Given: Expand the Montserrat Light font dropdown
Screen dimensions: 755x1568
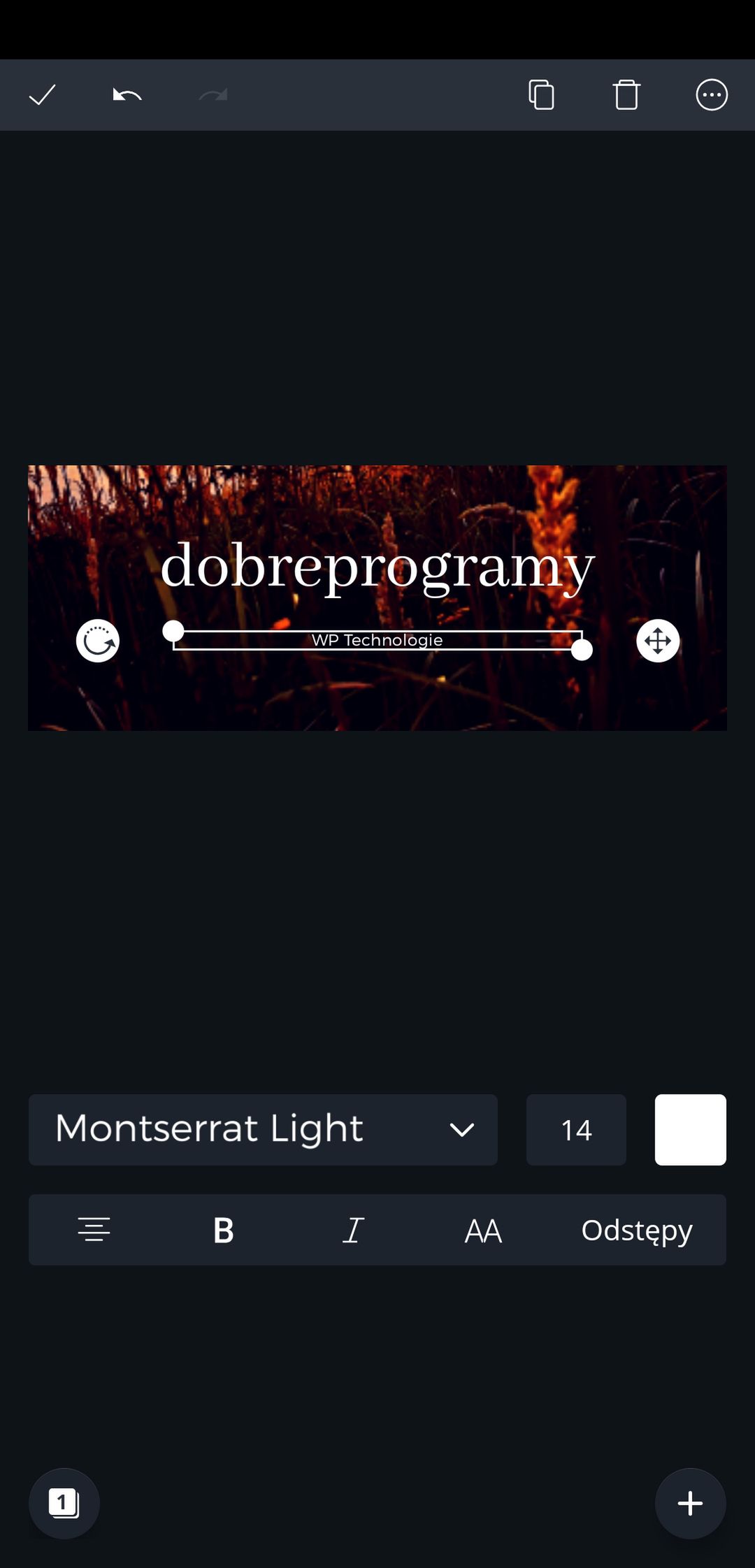Looking at the screenshot, I should pos(263,1129).
